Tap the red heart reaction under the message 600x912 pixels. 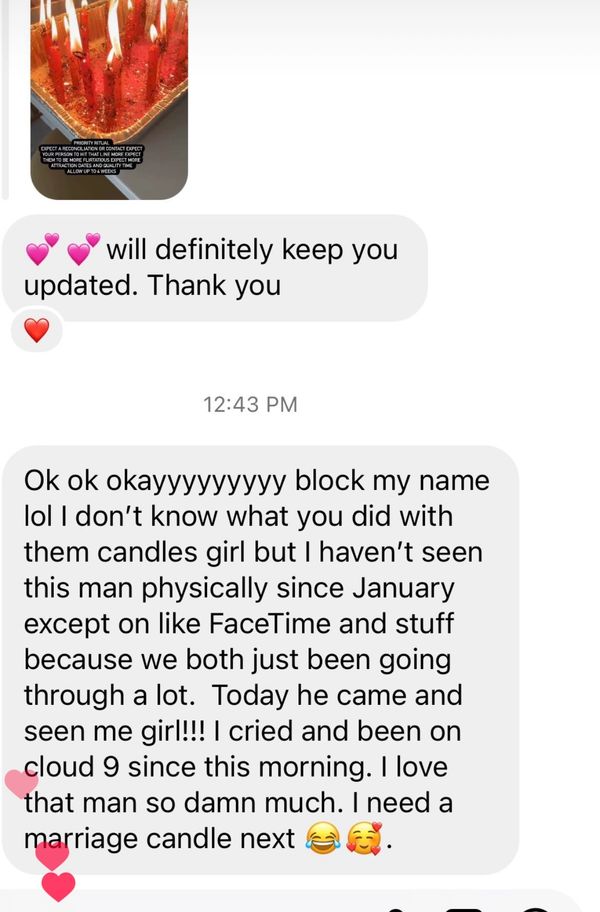[x=36, y=330]
